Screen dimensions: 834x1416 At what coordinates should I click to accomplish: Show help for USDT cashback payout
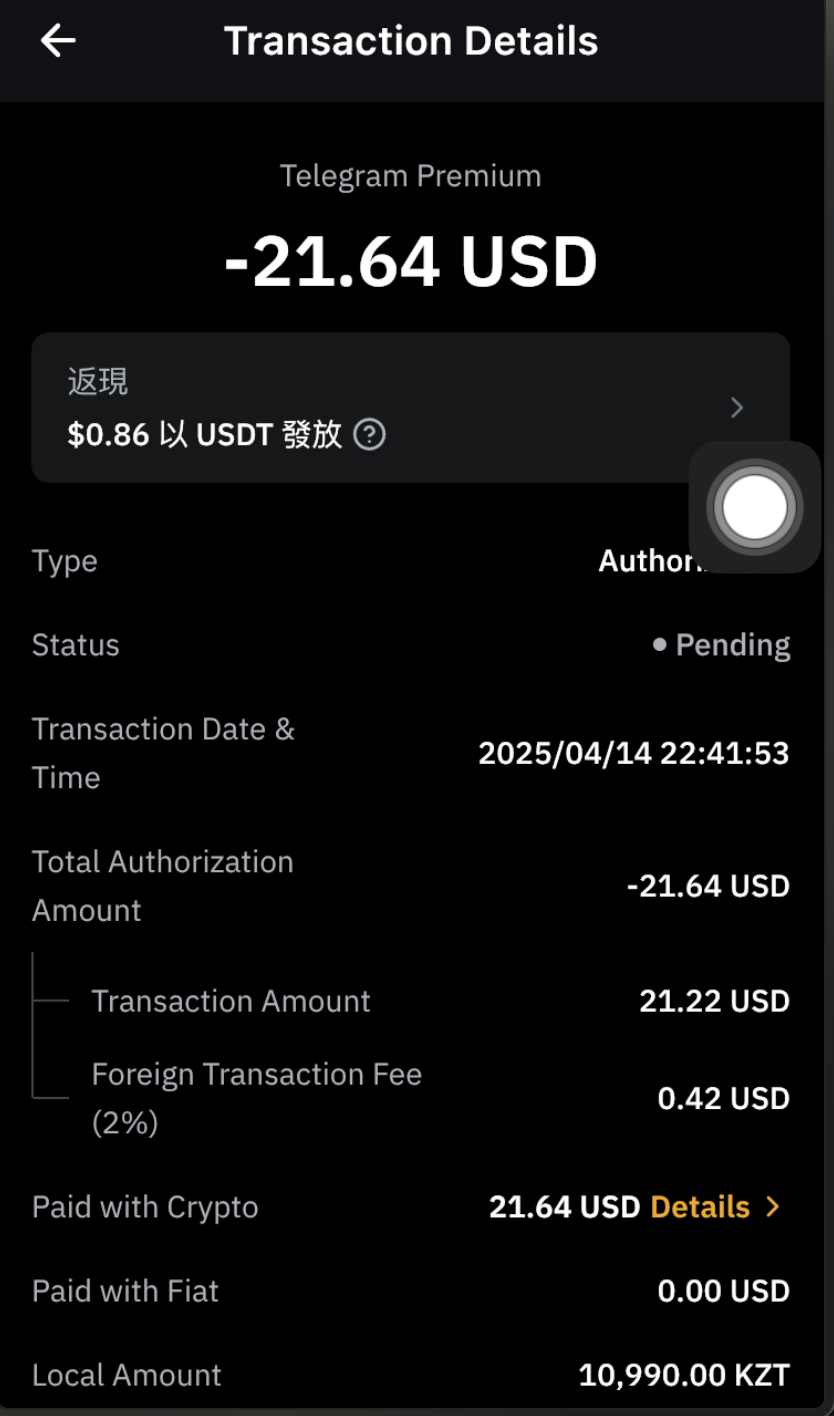(370, 435)
